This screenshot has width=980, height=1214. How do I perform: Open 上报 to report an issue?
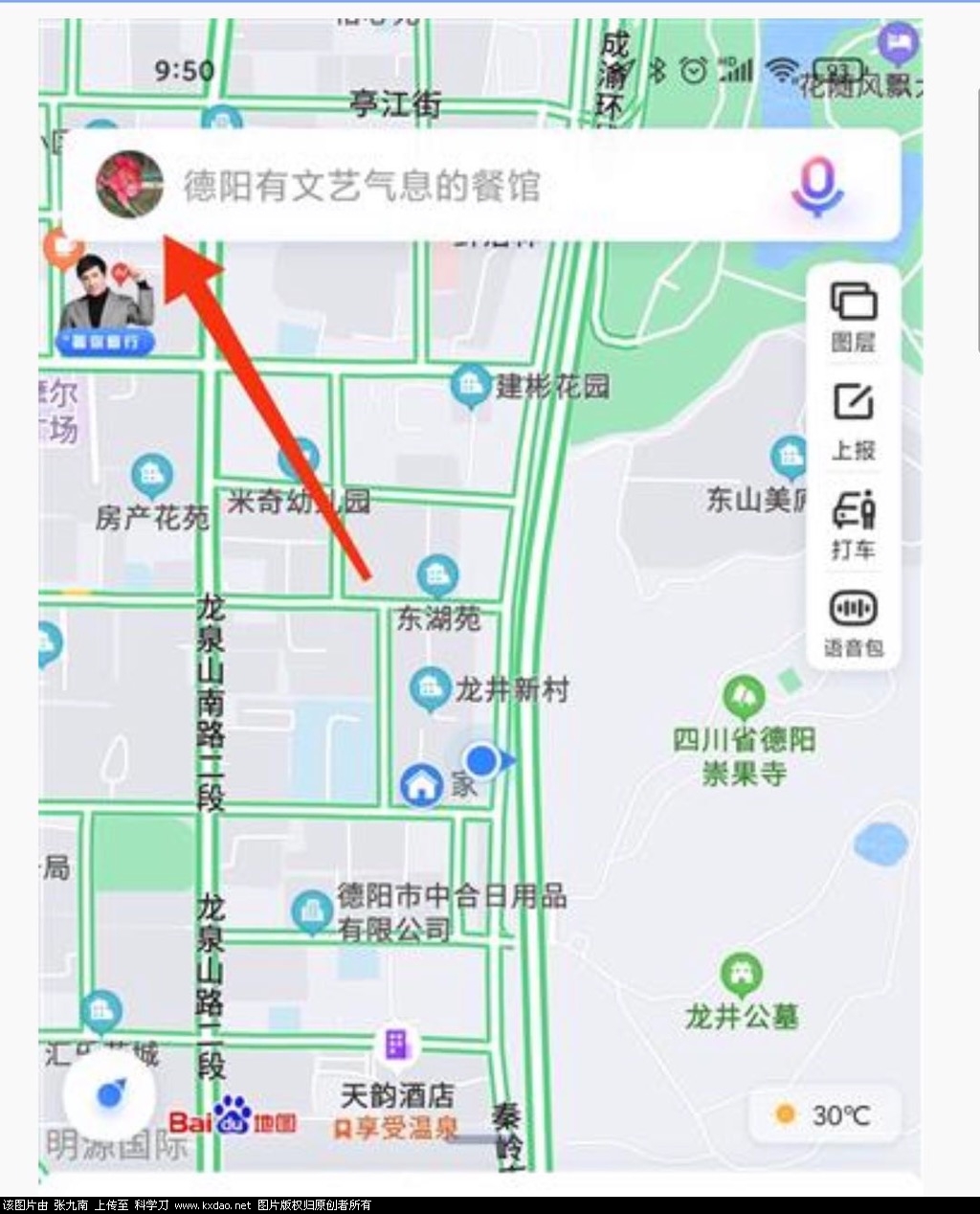[853, 421]
